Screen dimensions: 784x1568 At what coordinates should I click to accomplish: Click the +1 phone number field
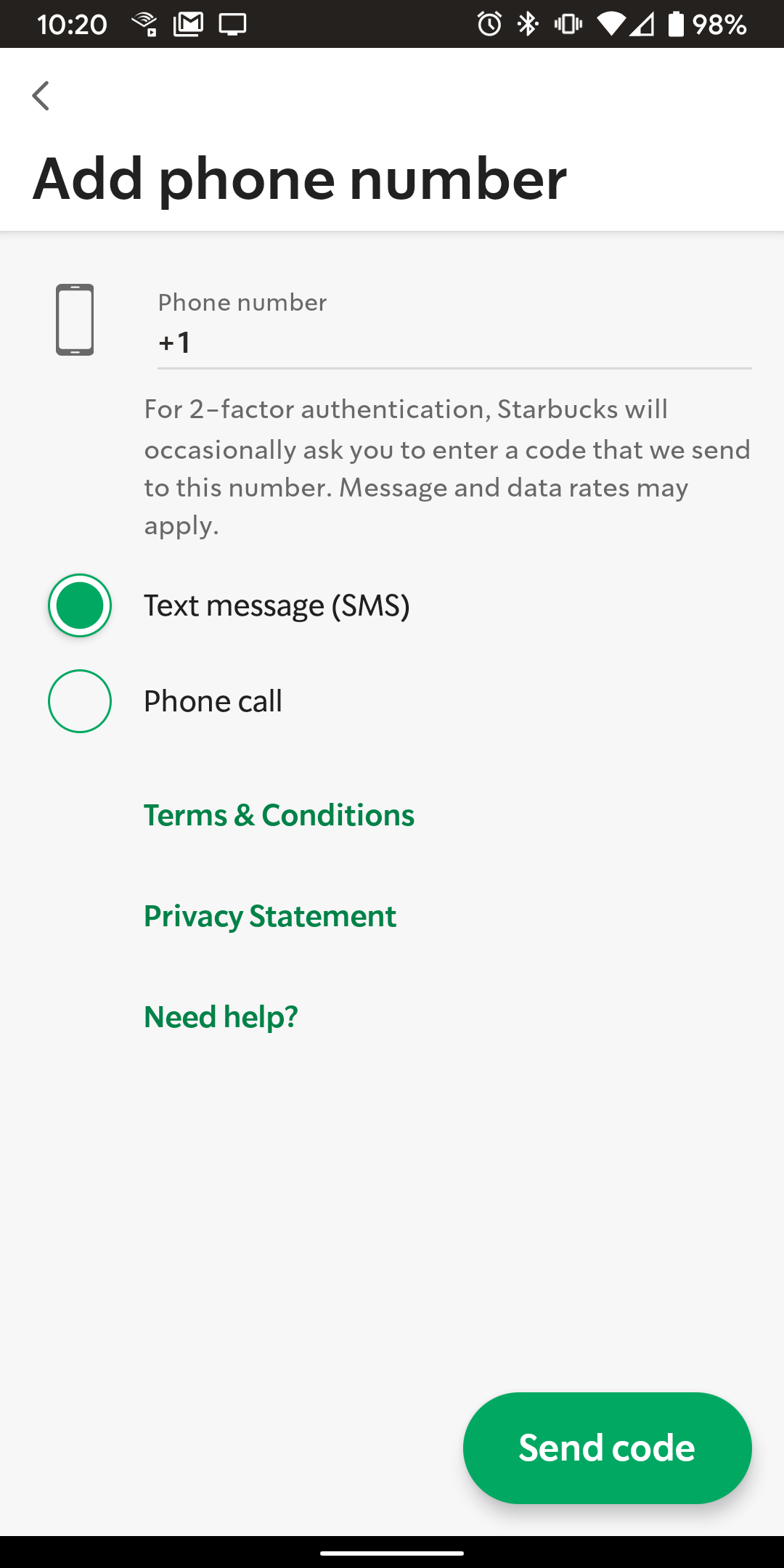point(454,343)
